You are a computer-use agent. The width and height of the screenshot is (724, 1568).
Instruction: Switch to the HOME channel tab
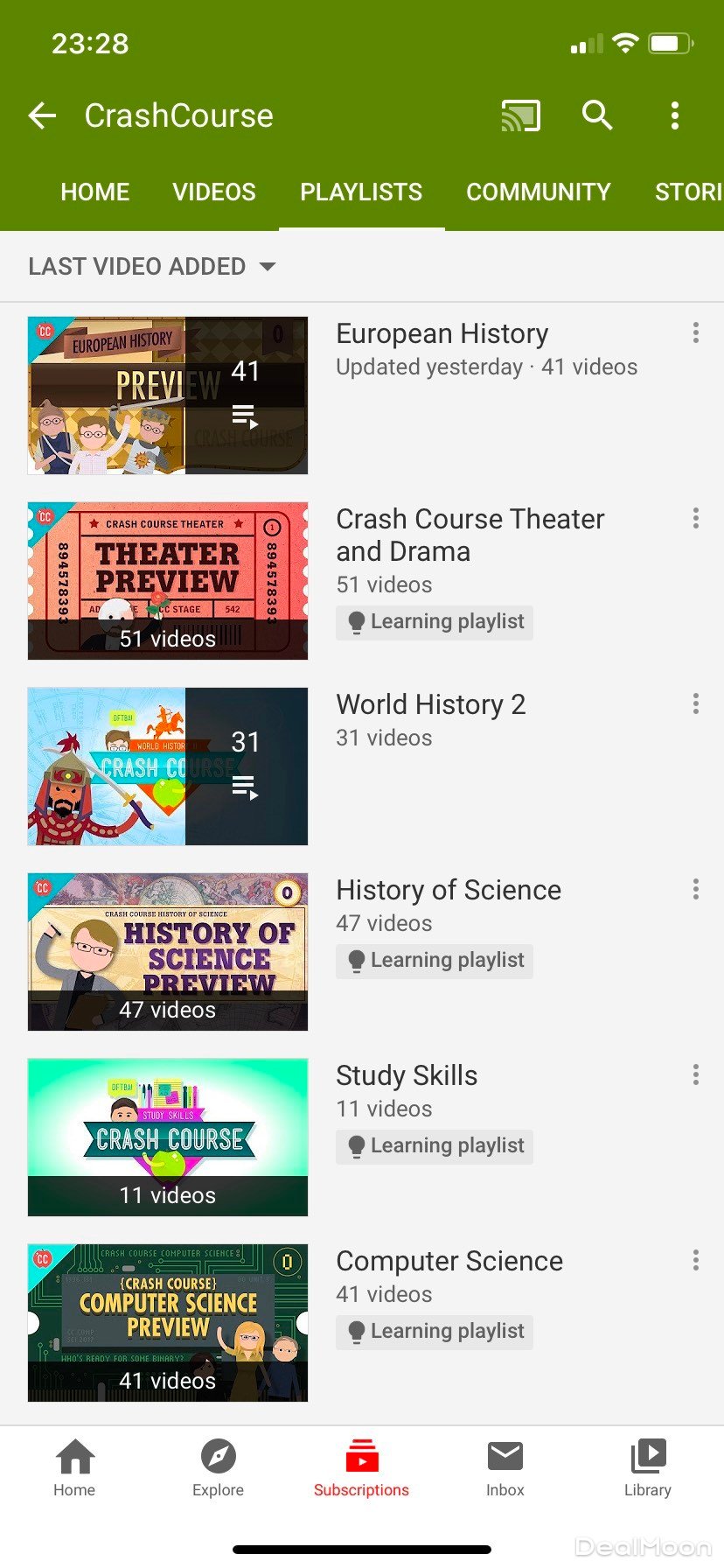[94, 192]
